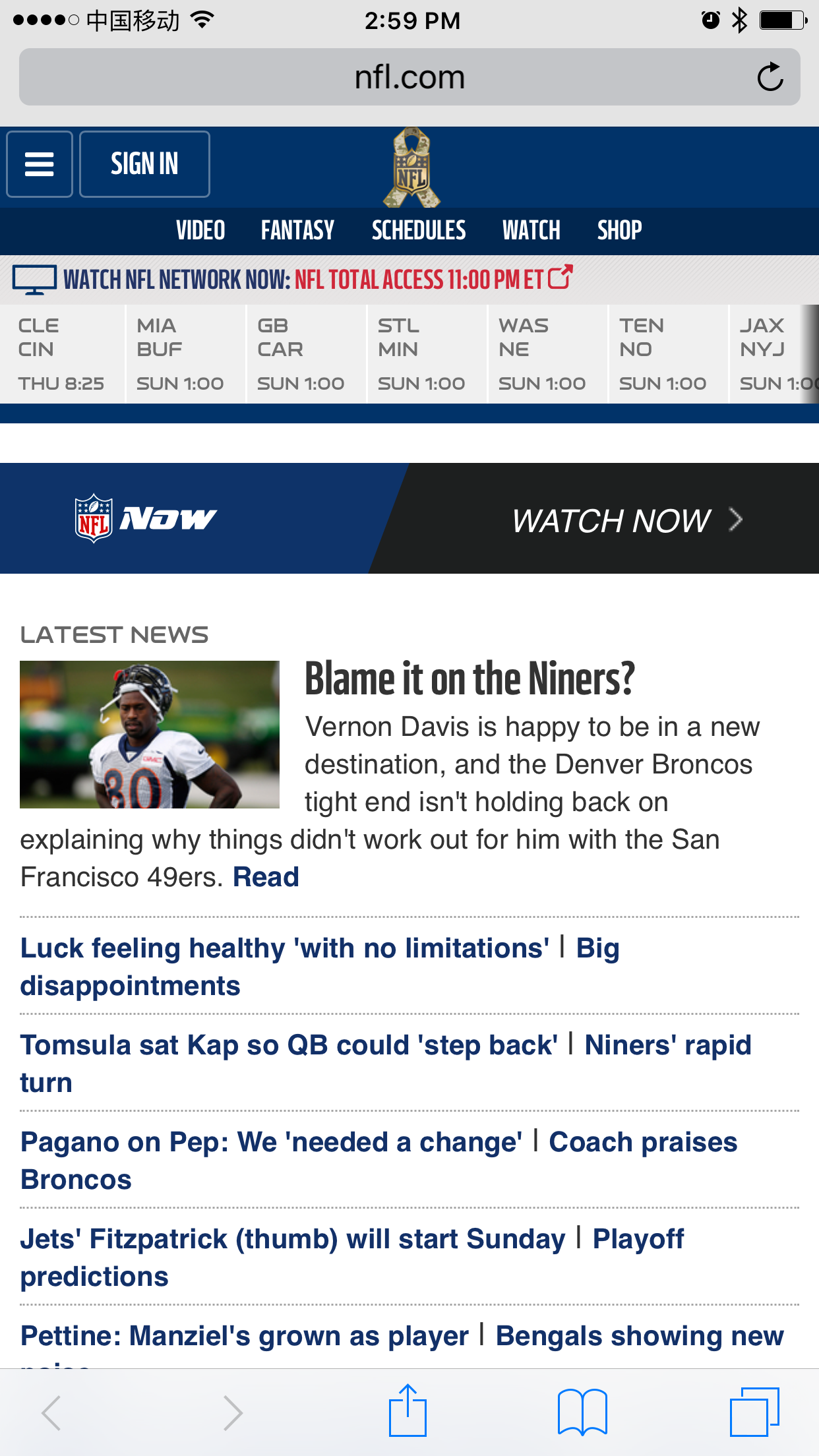Open Luck feeling healthy headline

coord(285,948)
